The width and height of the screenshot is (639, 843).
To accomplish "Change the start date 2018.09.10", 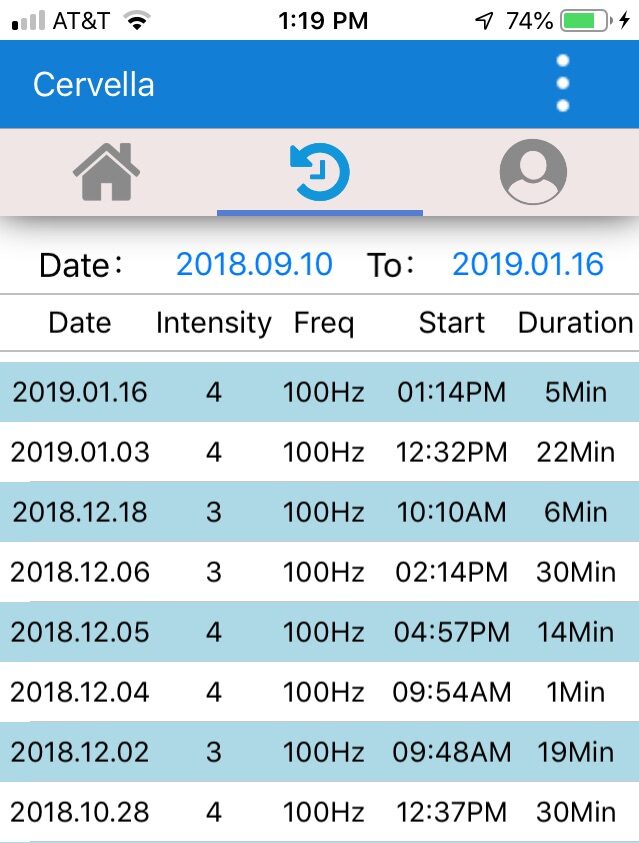I will pos(254,265).
